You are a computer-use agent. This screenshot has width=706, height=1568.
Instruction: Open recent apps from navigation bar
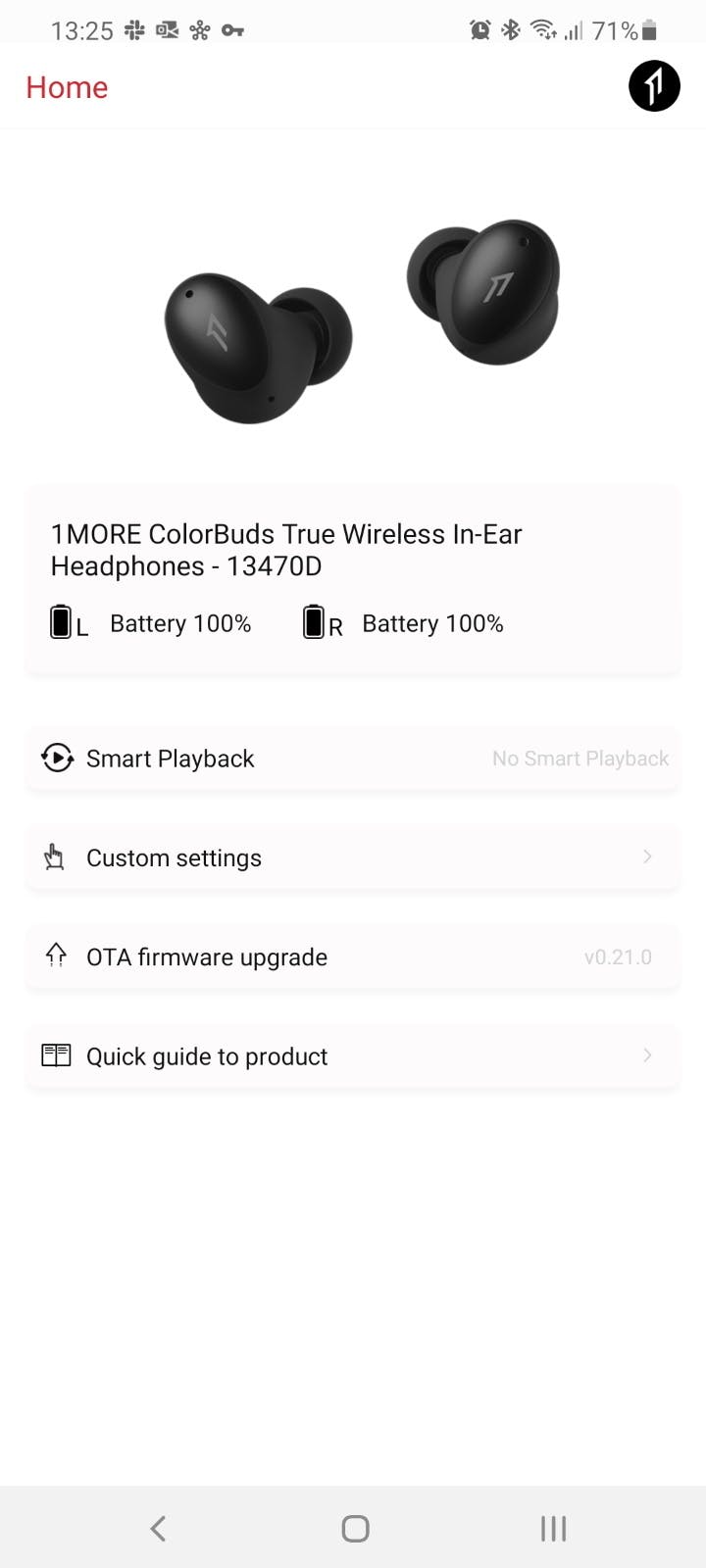(554, 1528)
